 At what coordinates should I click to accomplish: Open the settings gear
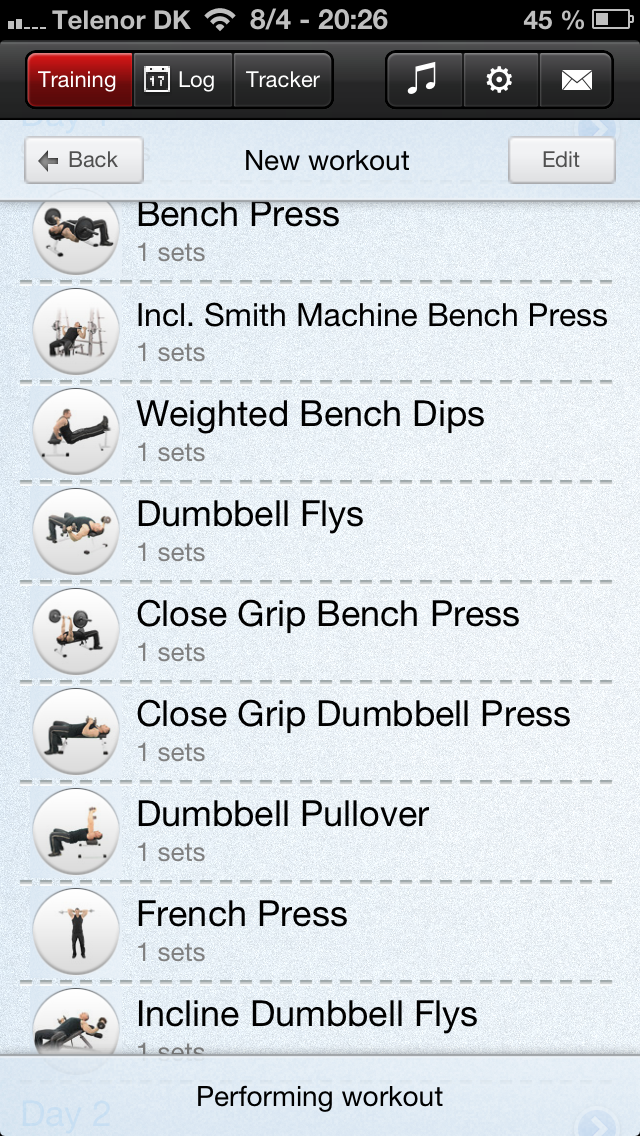(x=500, y=80)
